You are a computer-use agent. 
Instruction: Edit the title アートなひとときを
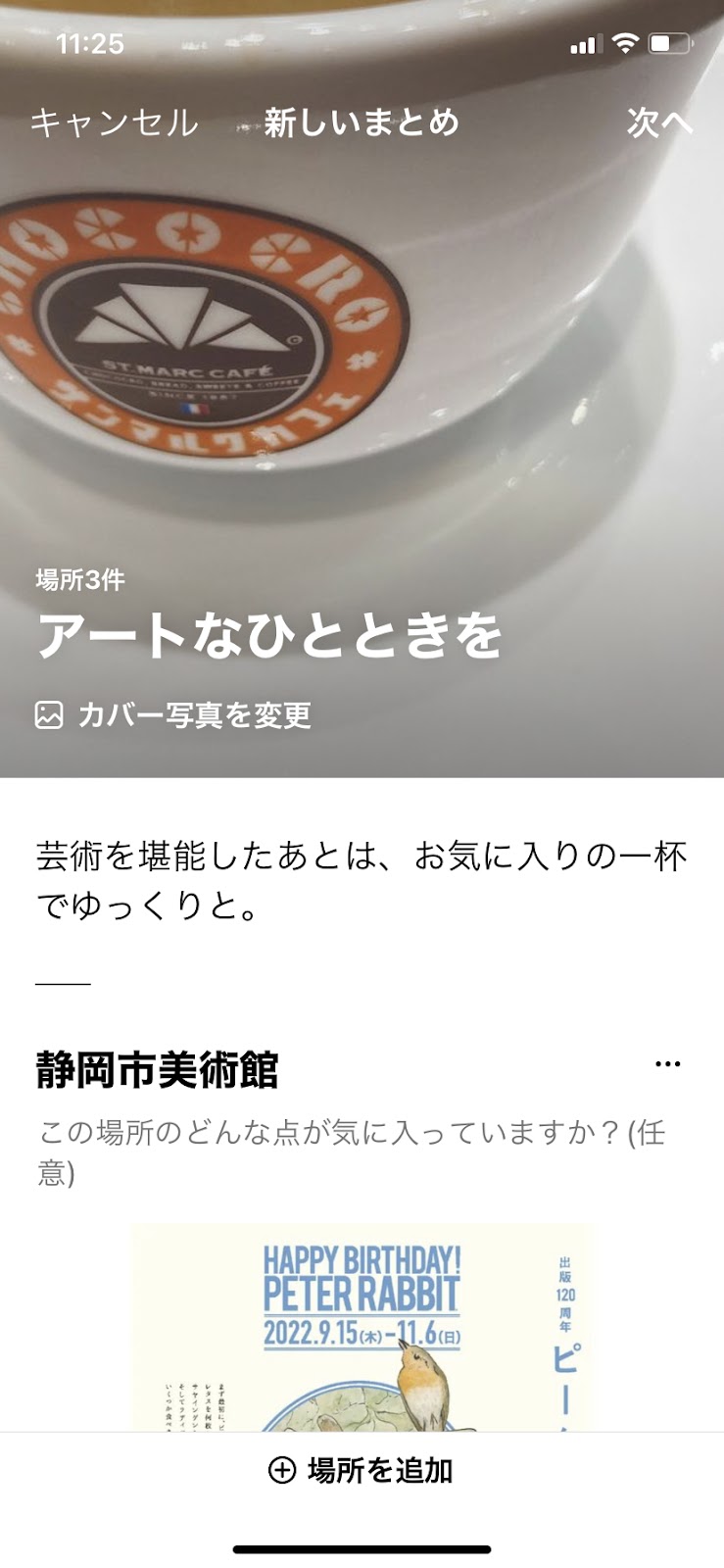[x=270, y=636]
